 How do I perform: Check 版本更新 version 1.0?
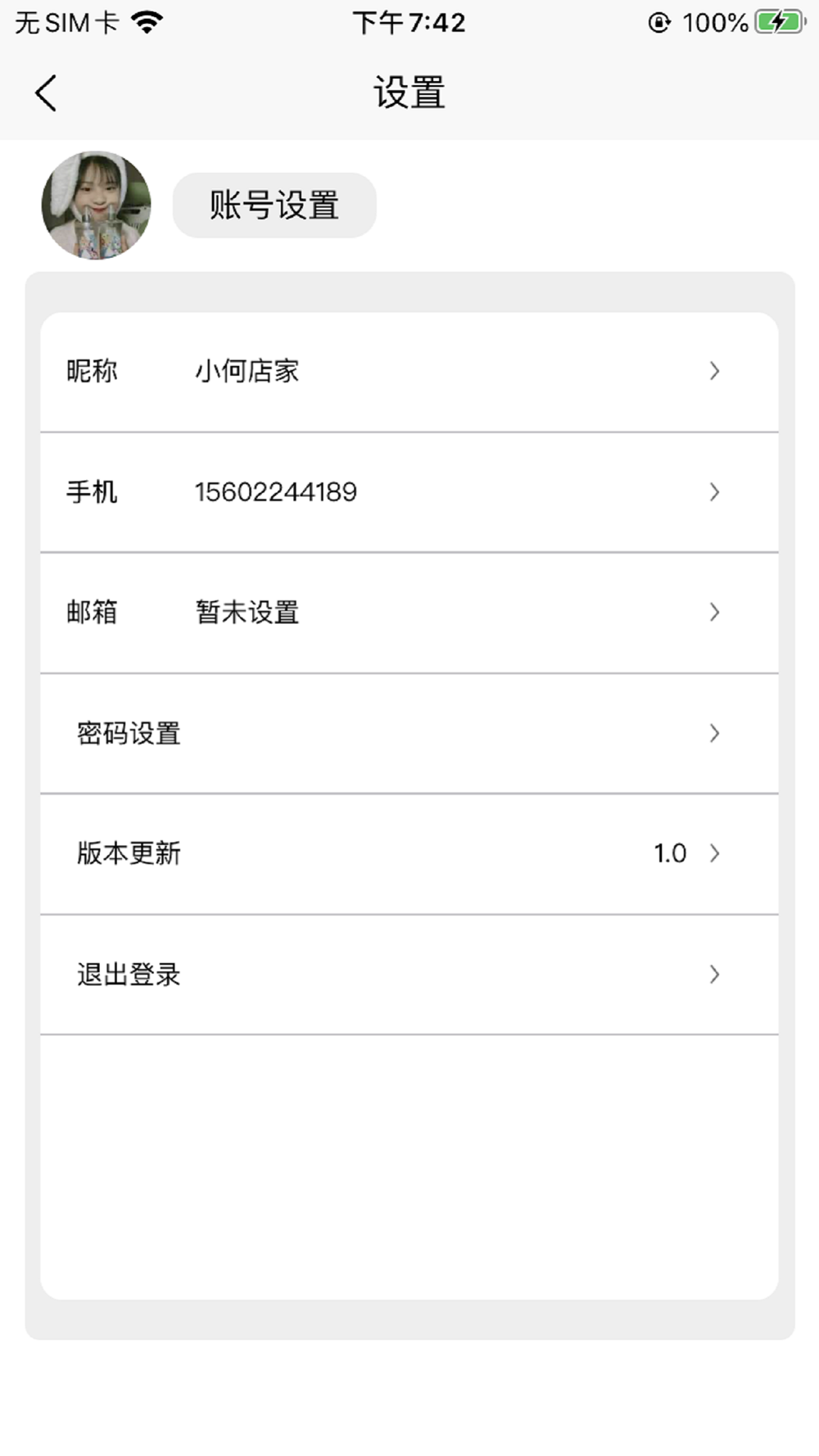409,853
